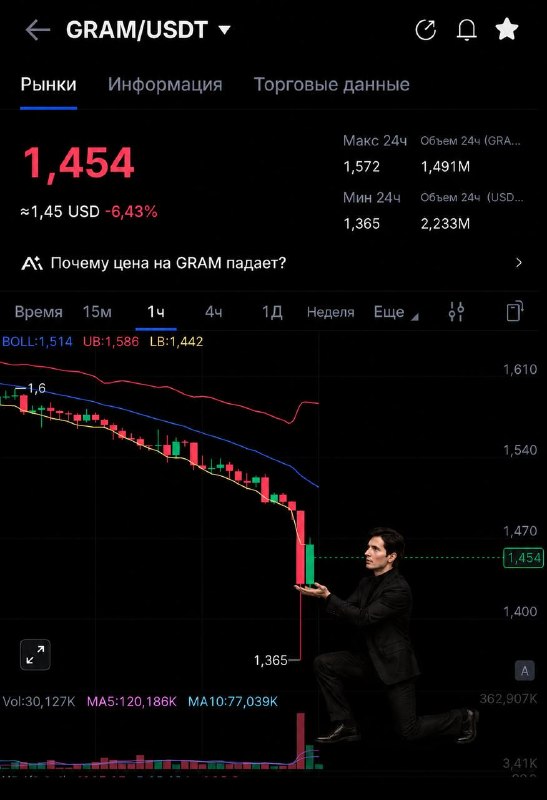Image resolution: width=547 pixels, height=800 pixels.
Task: Open the Торговые данные tab
Action: pyautogui.click(x=332, y=84)
